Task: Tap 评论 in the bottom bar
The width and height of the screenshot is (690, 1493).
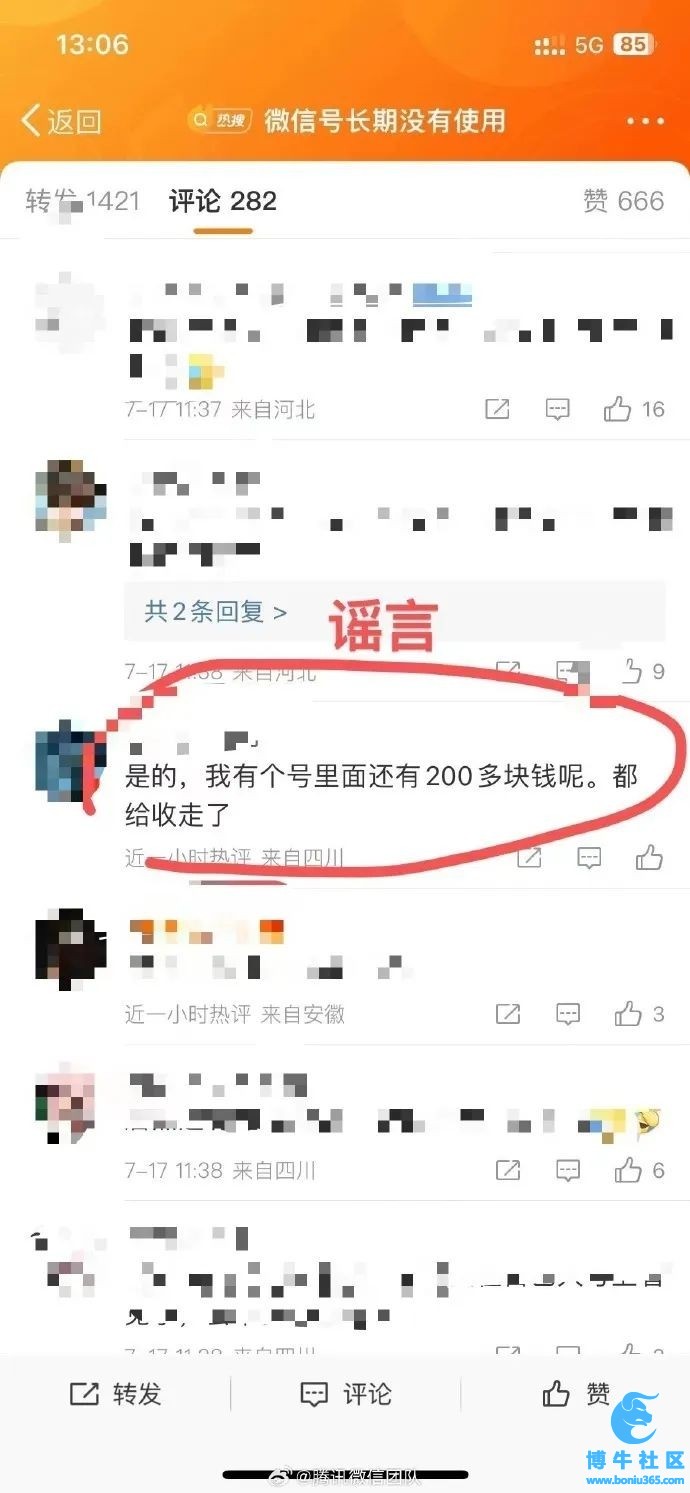Action: (346, 1393)
